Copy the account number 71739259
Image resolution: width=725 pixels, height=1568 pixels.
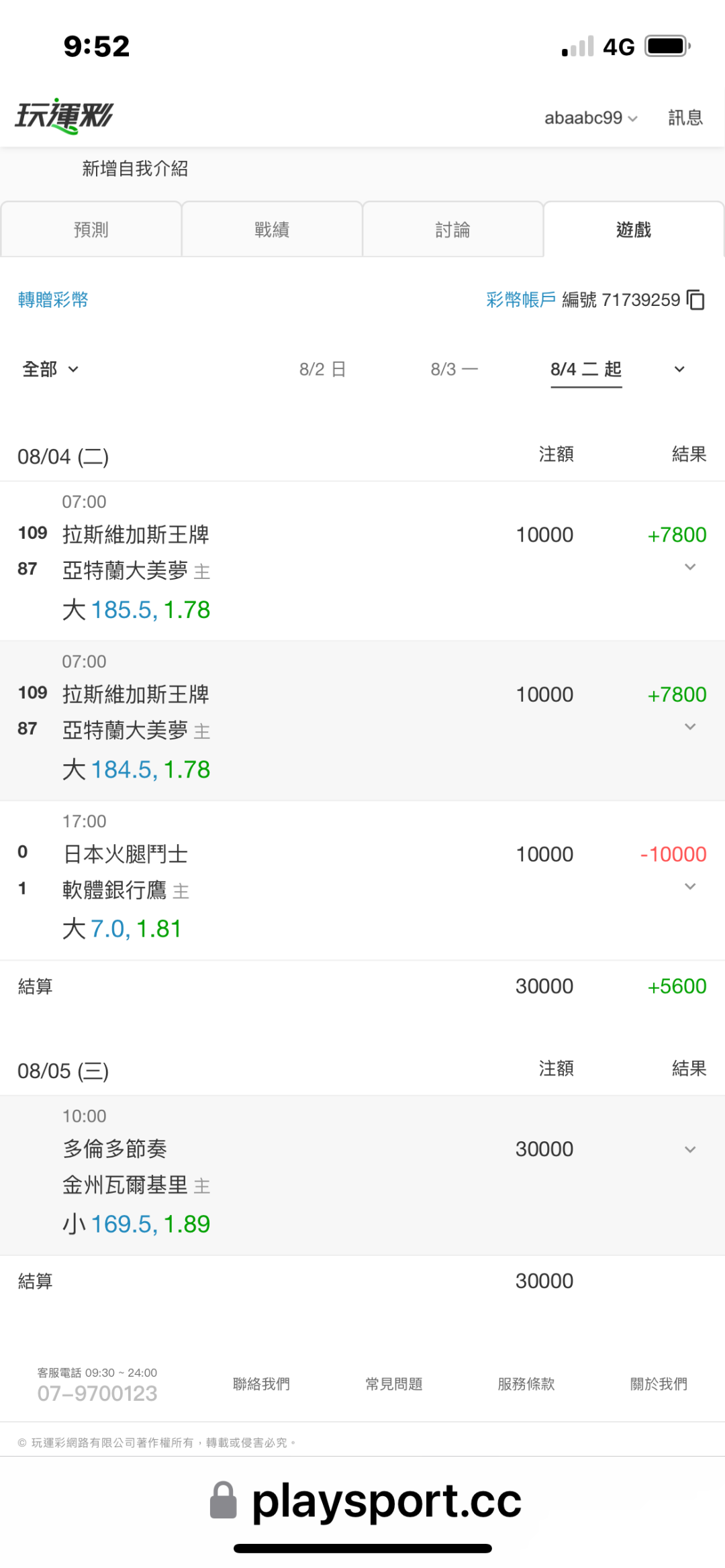696,300
